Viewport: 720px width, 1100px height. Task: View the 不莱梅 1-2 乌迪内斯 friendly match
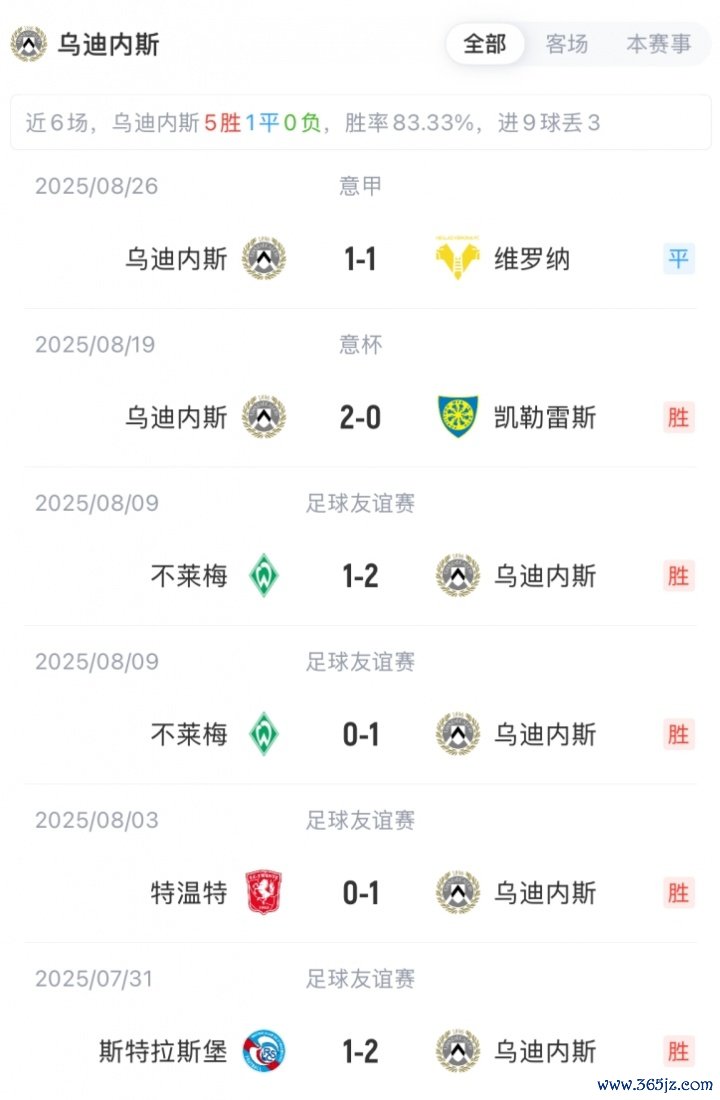click(360, 576)
